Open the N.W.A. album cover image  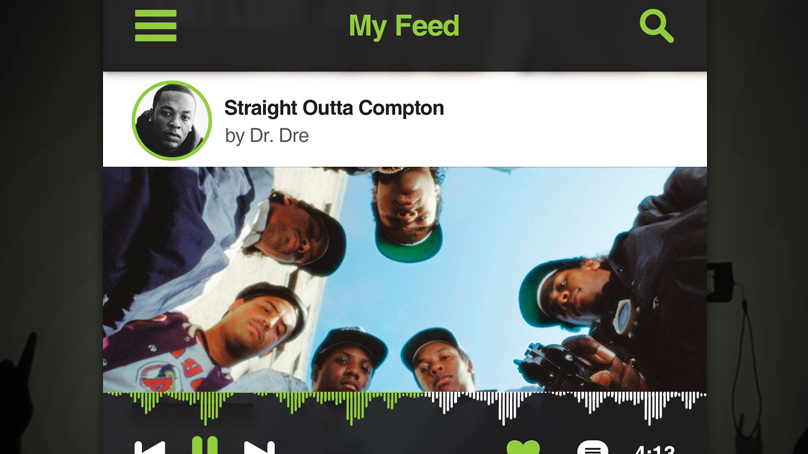[405, 280]
